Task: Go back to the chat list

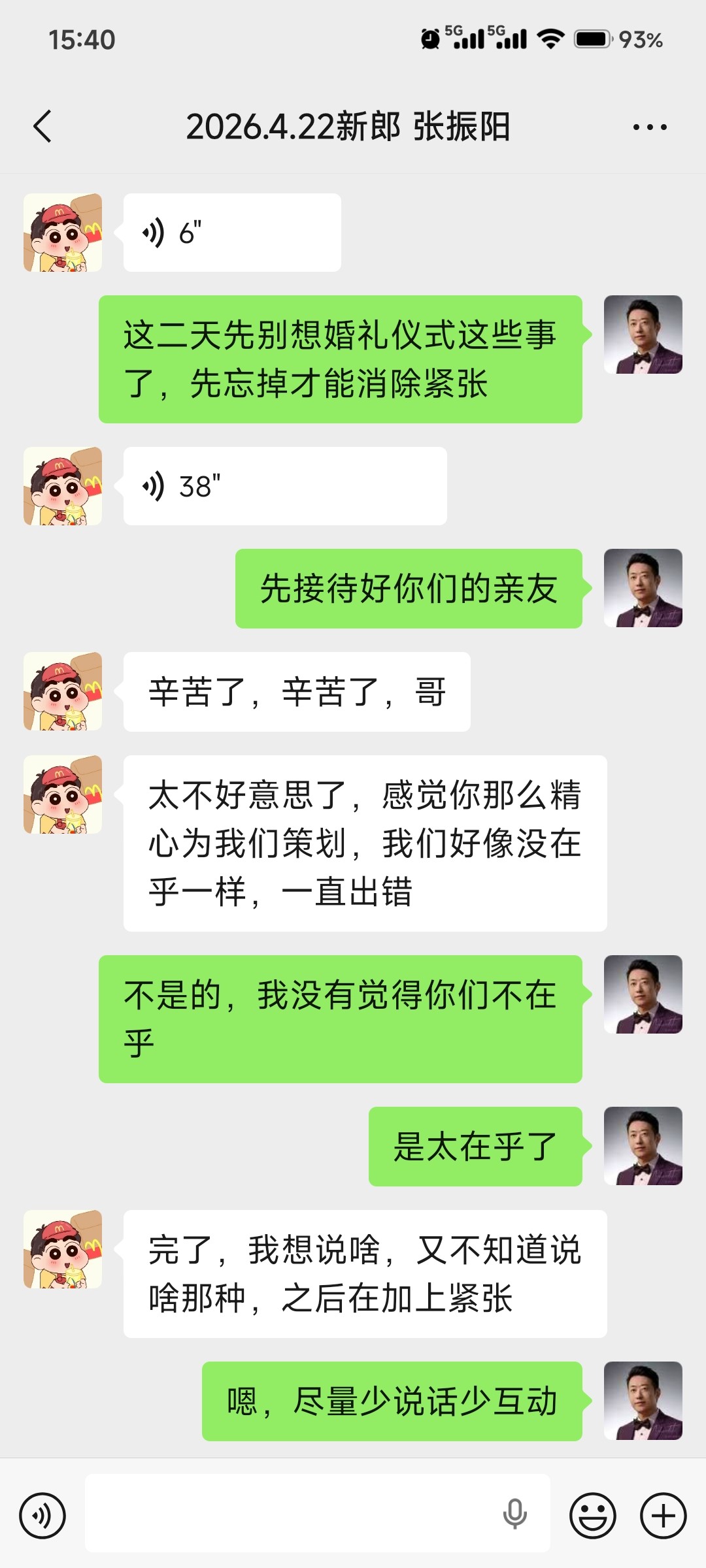Action: [42, 126]
